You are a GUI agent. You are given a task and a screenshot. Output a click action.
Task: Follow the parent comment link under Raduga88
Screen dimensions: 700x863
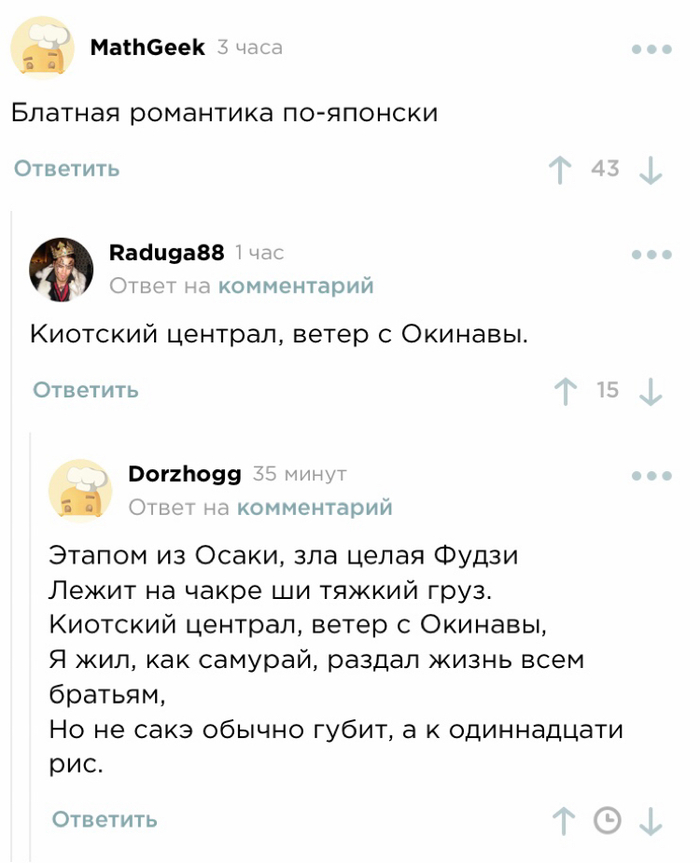pos(295,286)
